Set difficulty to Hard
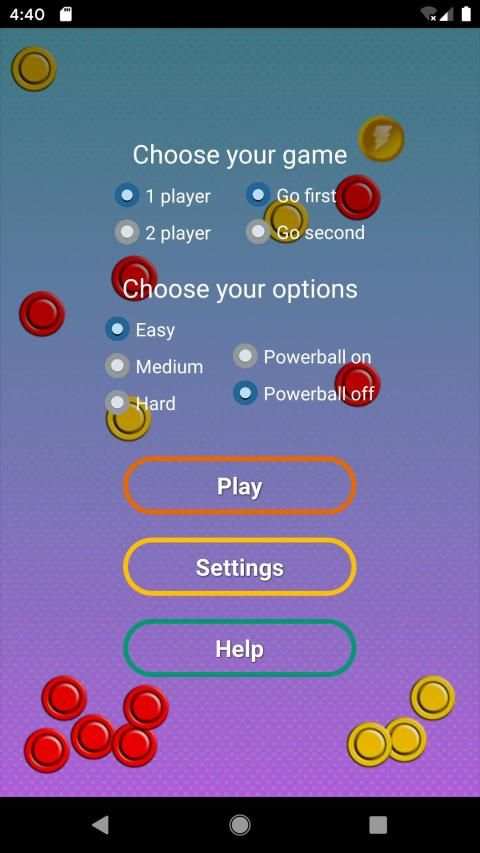Image resolution: width=480 pixels, height=853 pixels. pyautogui.click(x=140, y=403)
